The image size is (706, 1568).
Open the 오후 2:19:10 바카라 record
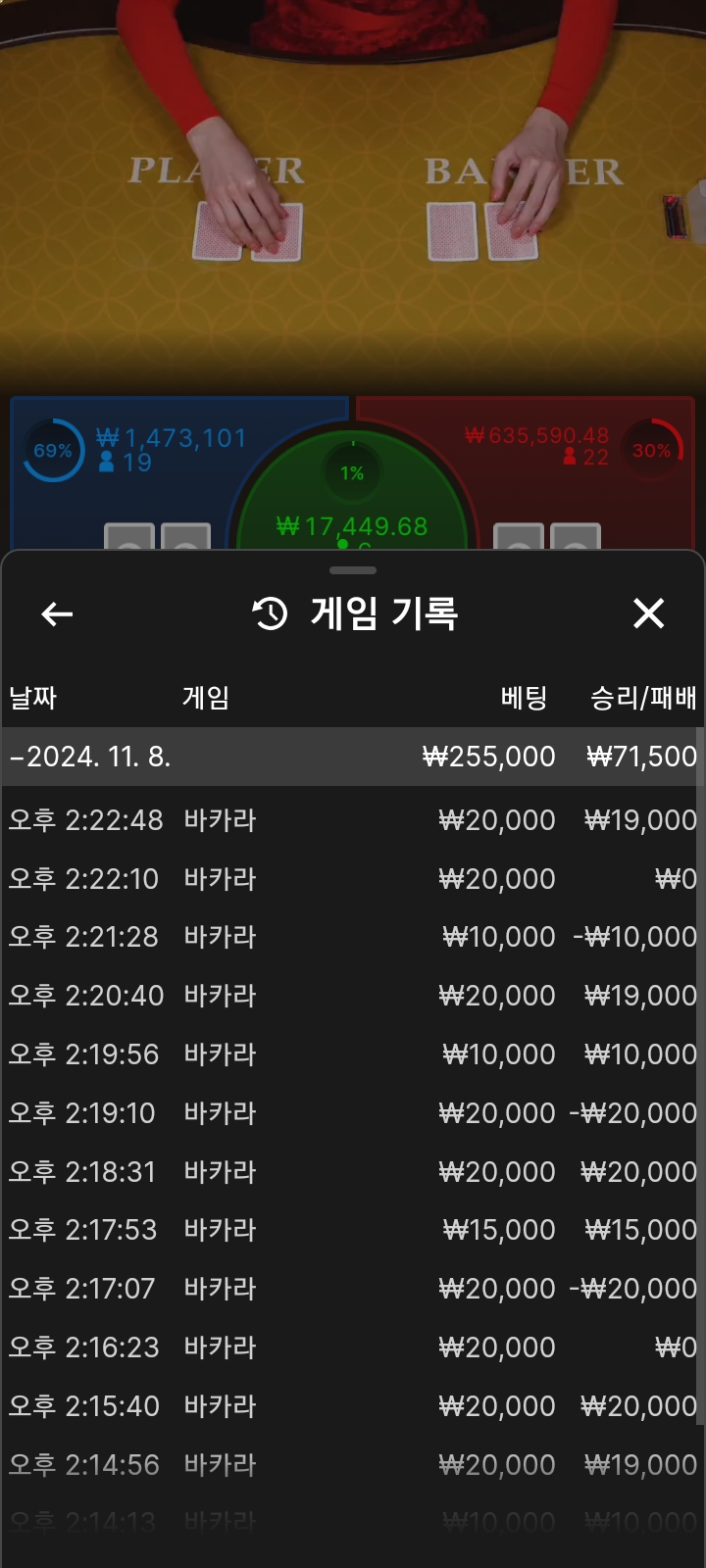352,1113
